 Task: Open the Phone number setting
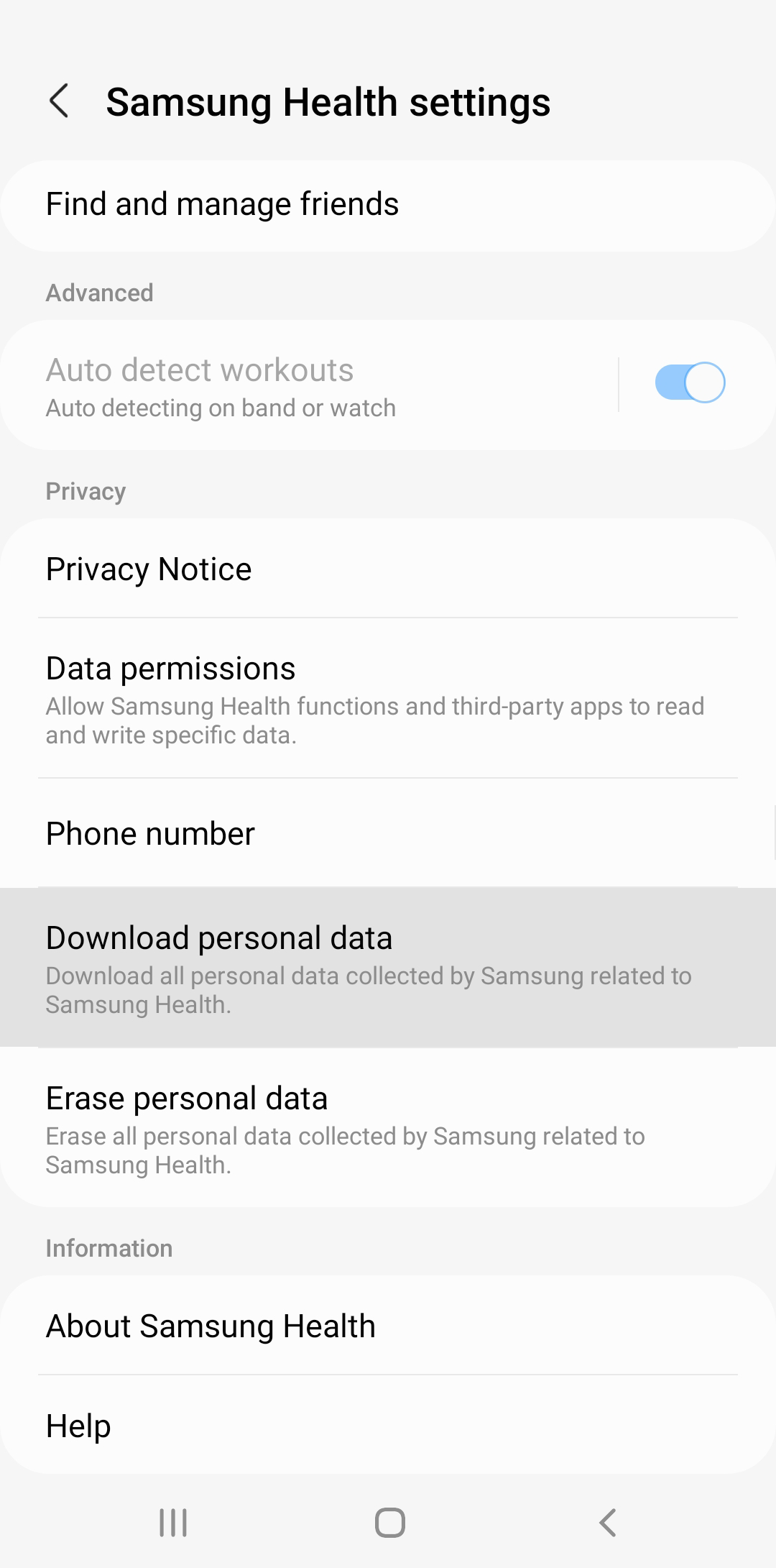click(x=388, y=833)
